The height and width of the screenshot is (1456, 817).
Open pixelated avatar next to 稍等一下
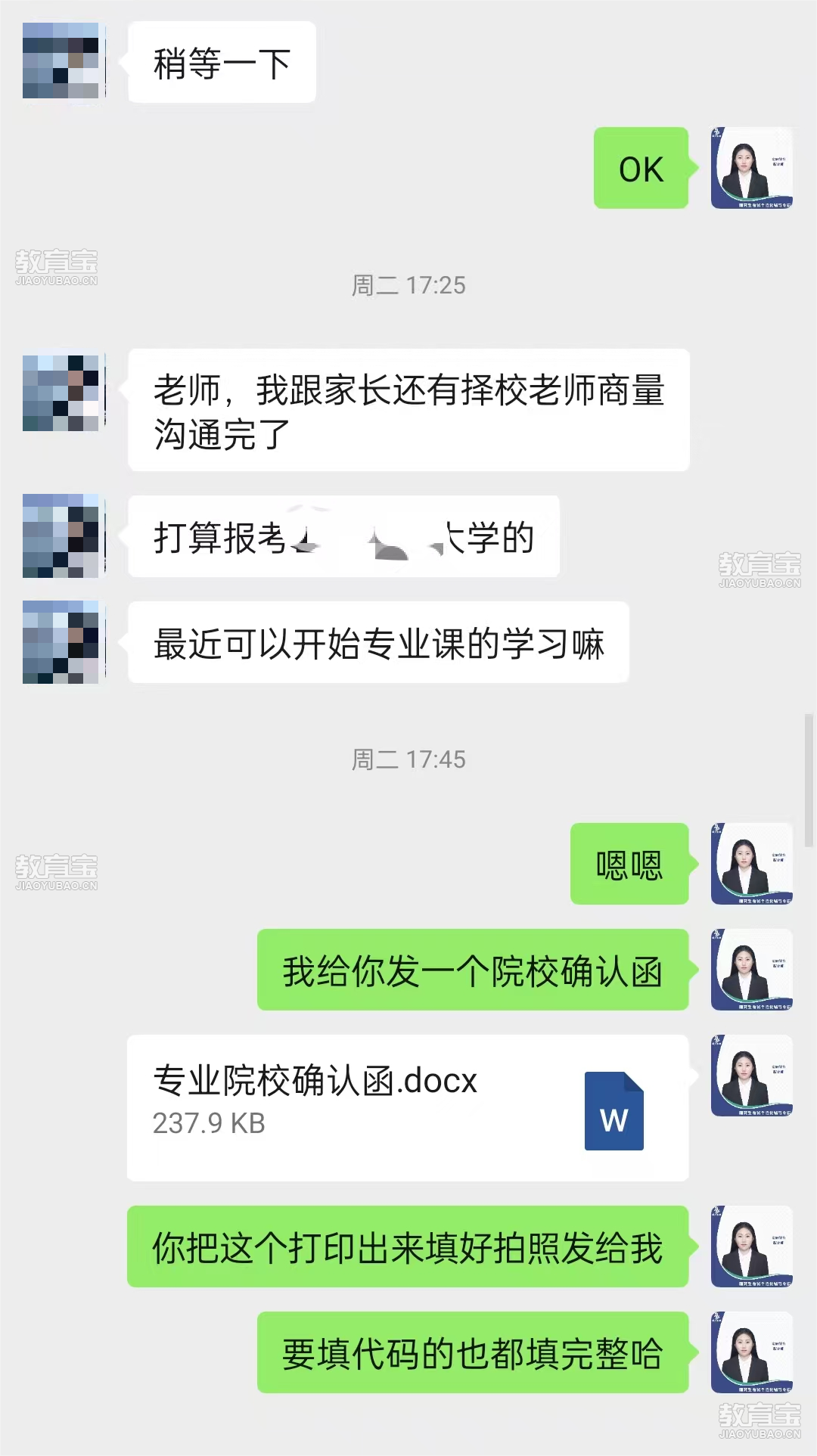coord(61,61)
